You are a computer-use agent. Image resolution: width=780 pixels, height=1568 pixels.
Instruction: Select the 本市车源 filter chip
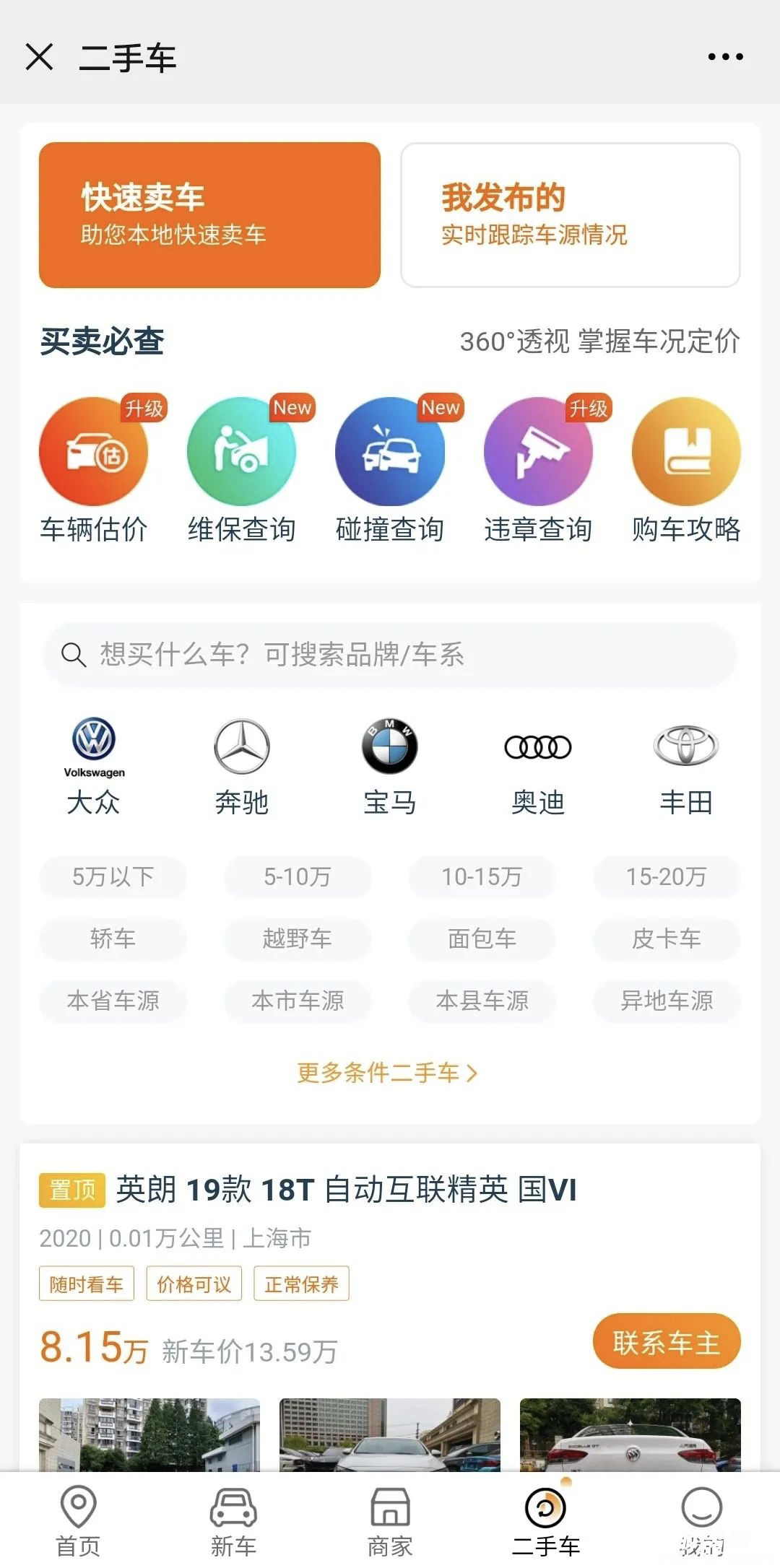[298, 1001]
